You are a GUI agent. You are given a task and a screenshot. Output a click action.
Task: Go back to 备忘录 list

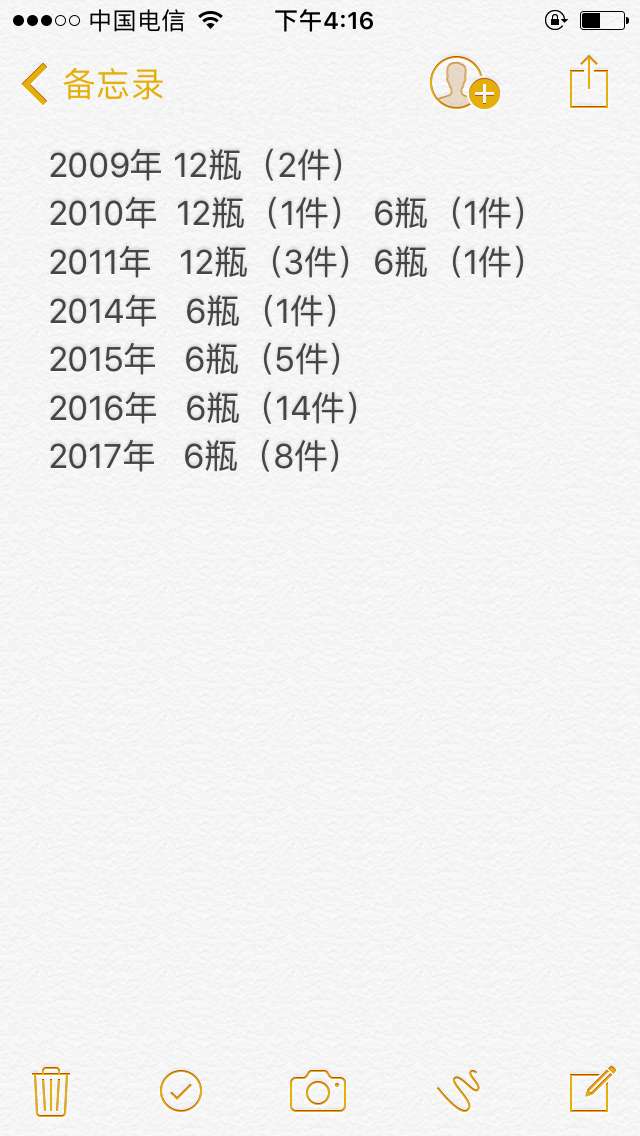tap(92, 84)
